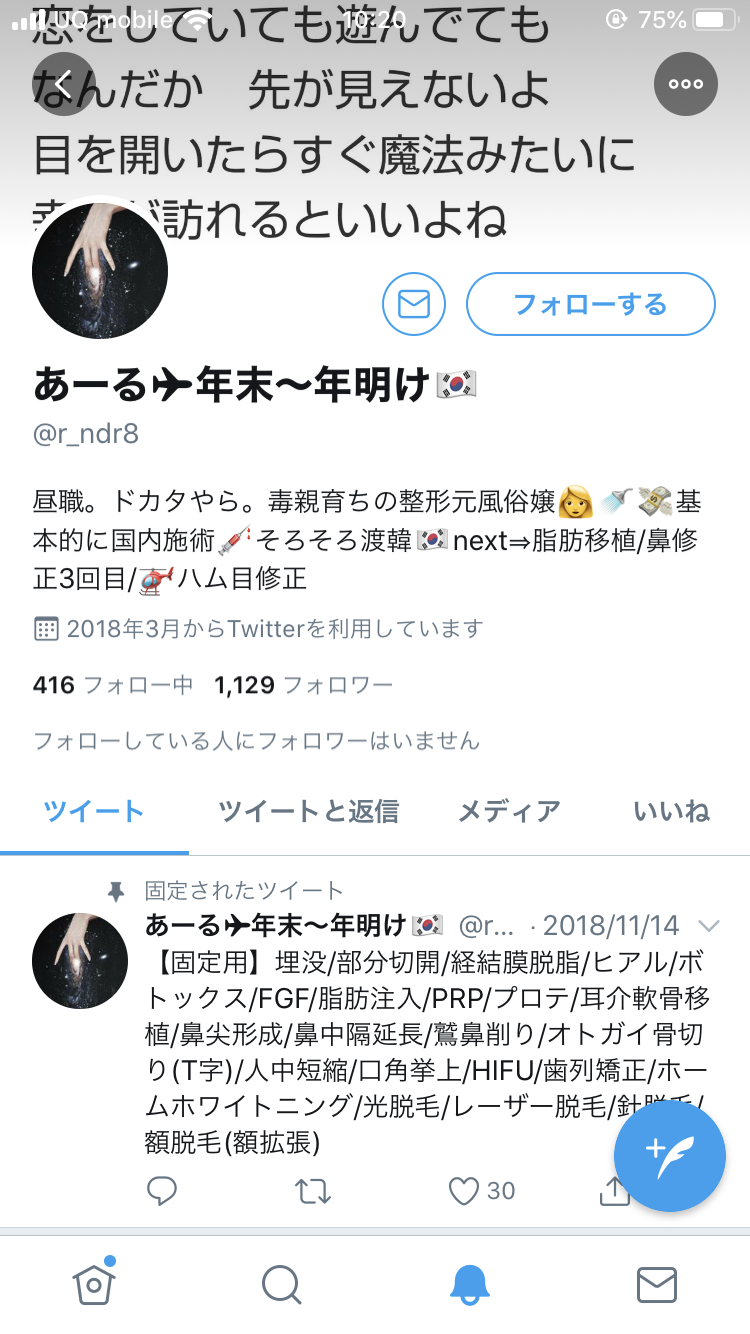The height and width of the screenshot is (1334, 750).
Task: Like the pinned tweet with 30 likes
Action: click(x=481, y=1190)
